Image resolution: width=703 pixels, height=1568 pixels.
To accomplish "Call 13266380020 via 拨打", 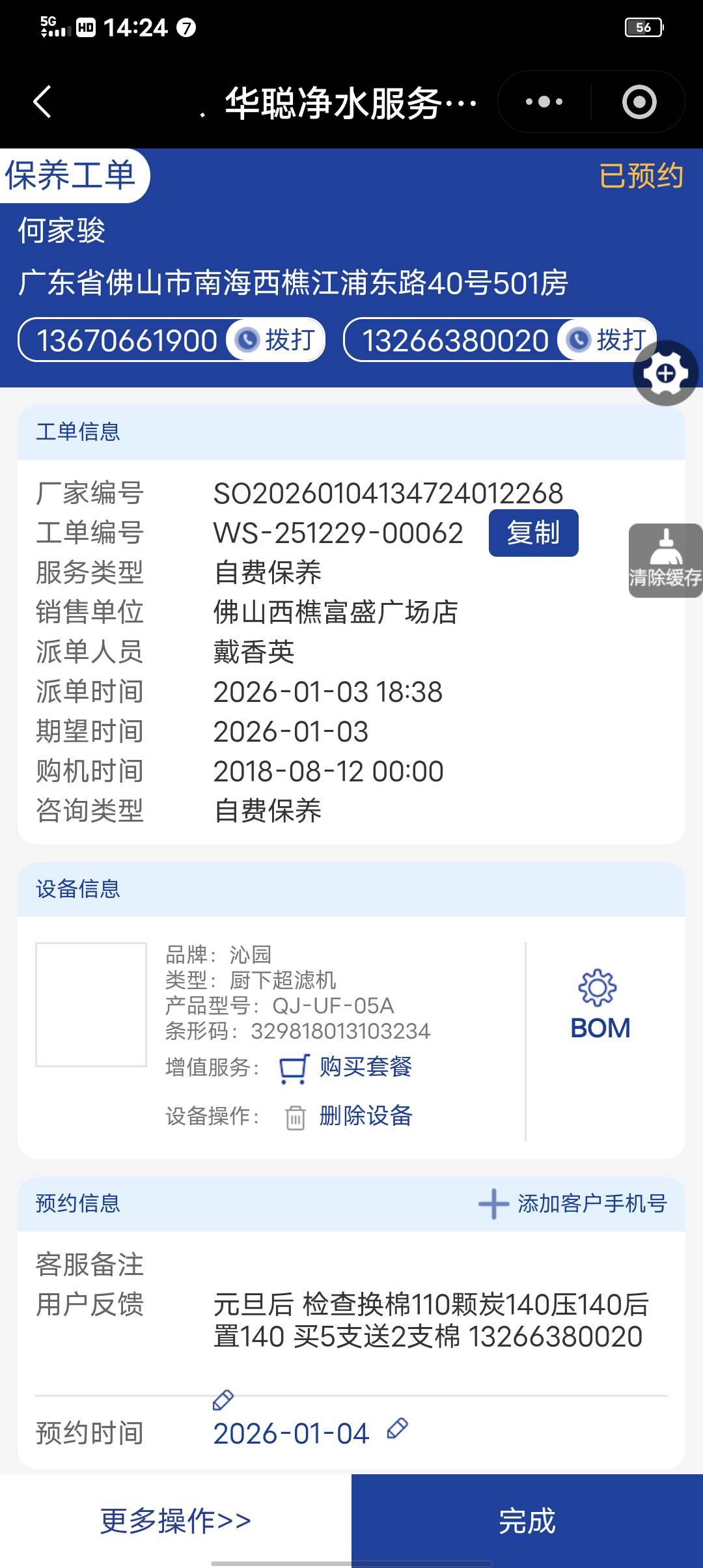I will click(x=608, y=339).
